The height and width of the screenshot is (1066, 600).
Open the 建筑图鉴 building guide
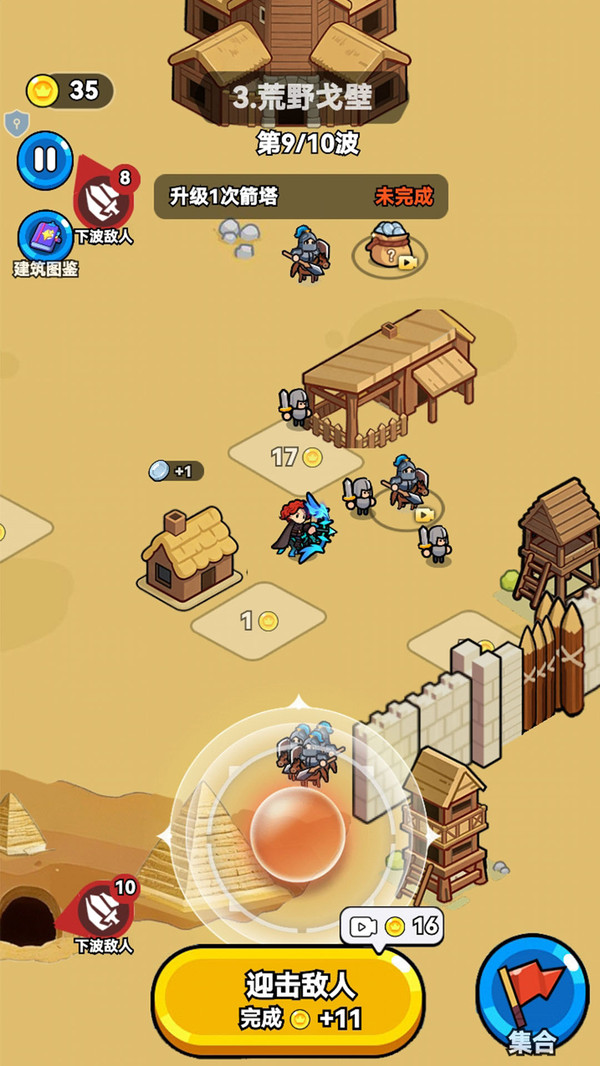click(46, 243)
